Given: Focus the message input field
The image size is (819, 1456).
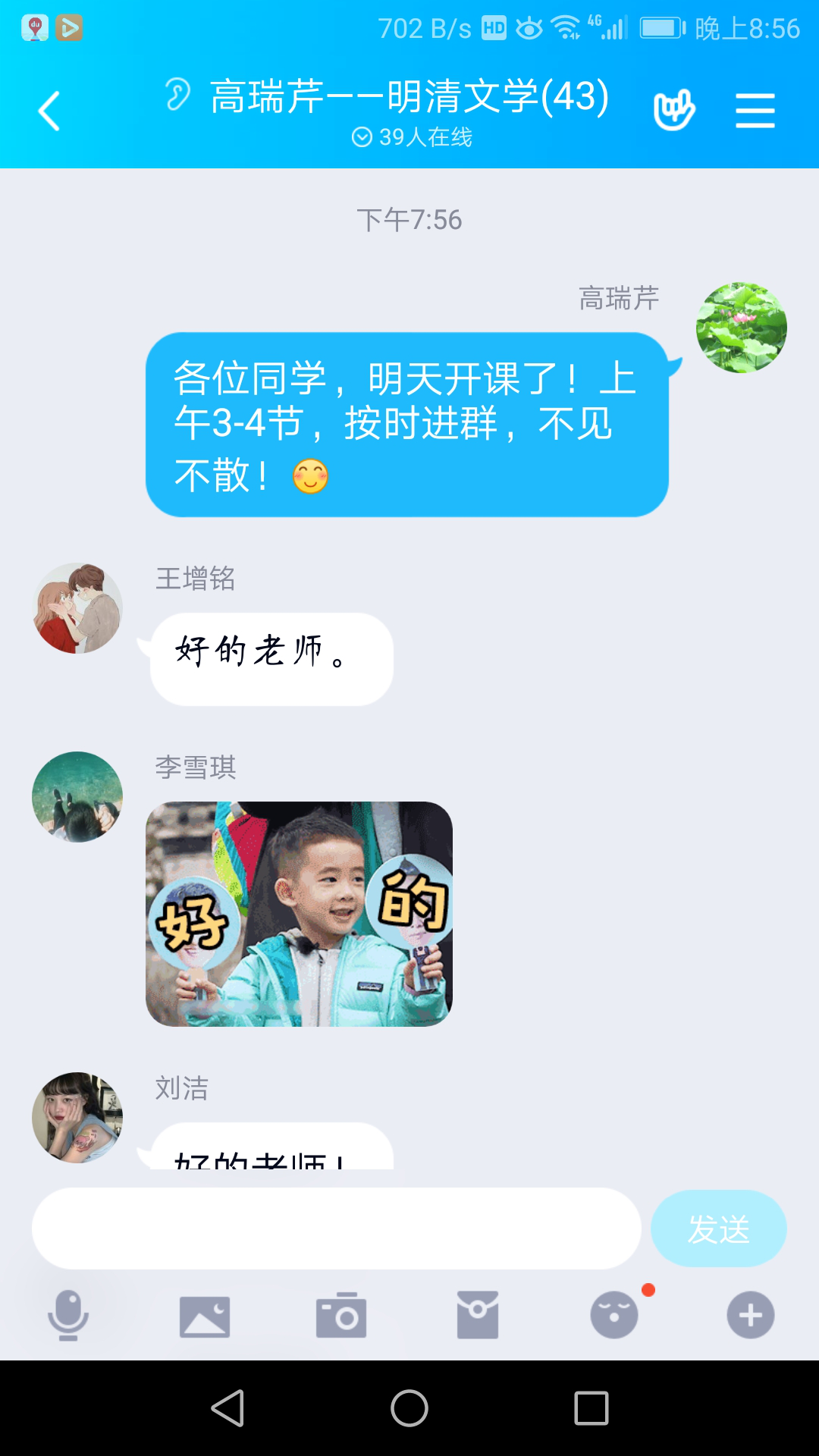Looking at the screenshot, I should tap(336, 1228).
